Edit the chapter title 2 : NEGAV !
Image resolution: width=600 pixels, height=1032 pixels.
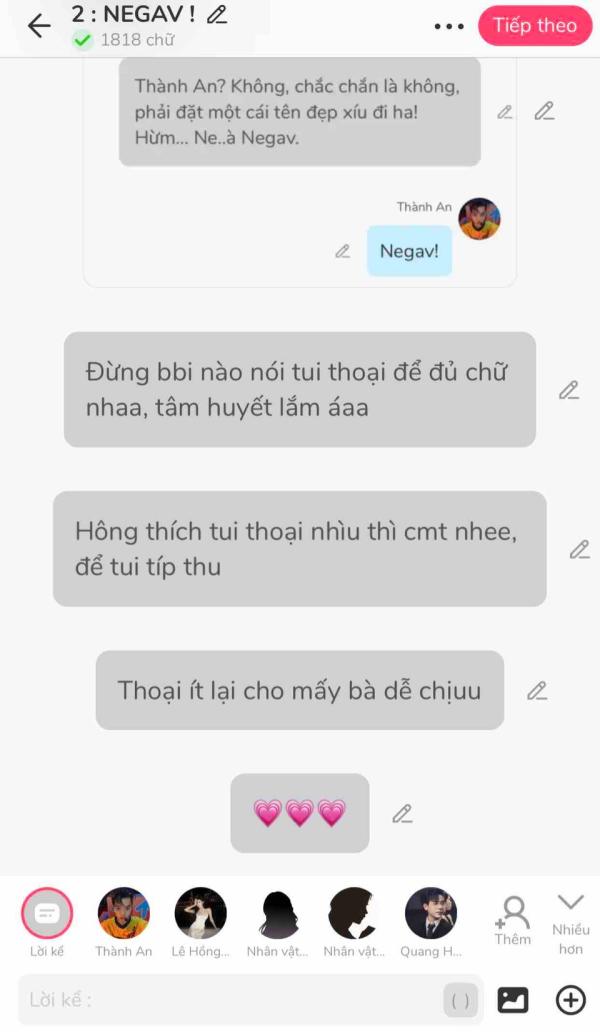pyautogui.click(x=217, y=14)
